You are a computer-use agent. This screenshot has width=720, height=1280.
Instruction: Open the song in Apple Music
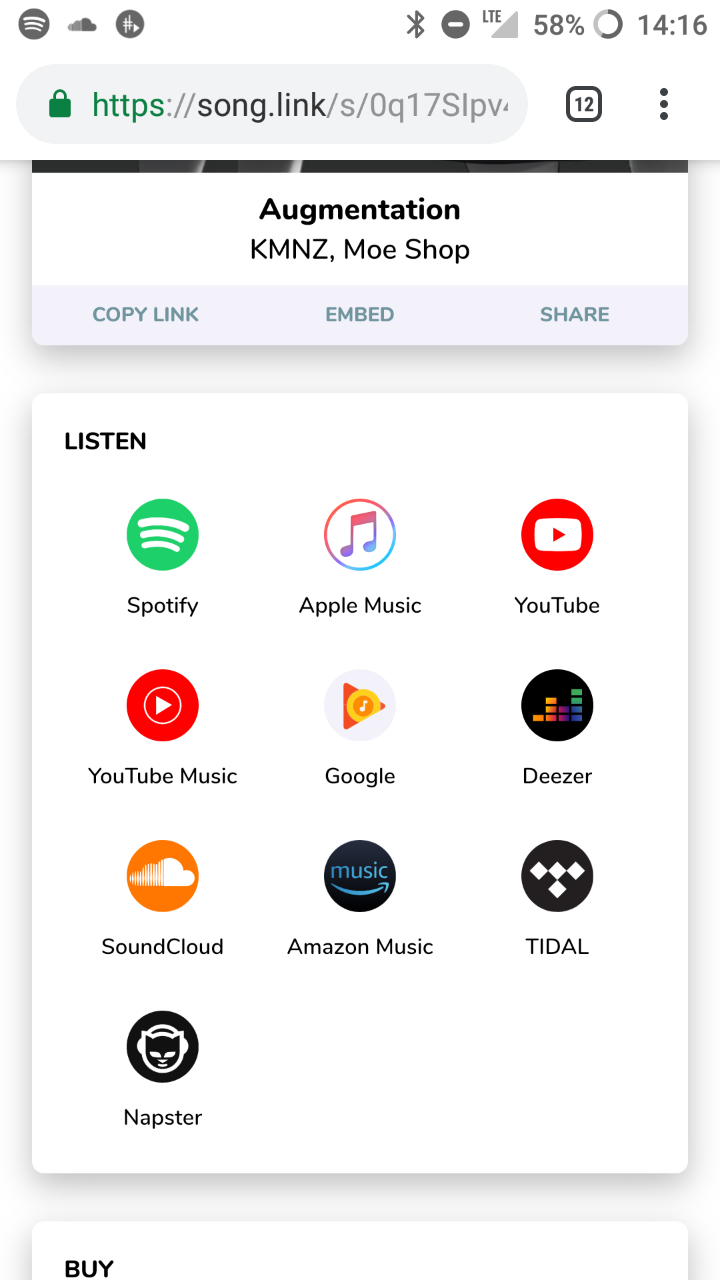[x=360, y=557]
